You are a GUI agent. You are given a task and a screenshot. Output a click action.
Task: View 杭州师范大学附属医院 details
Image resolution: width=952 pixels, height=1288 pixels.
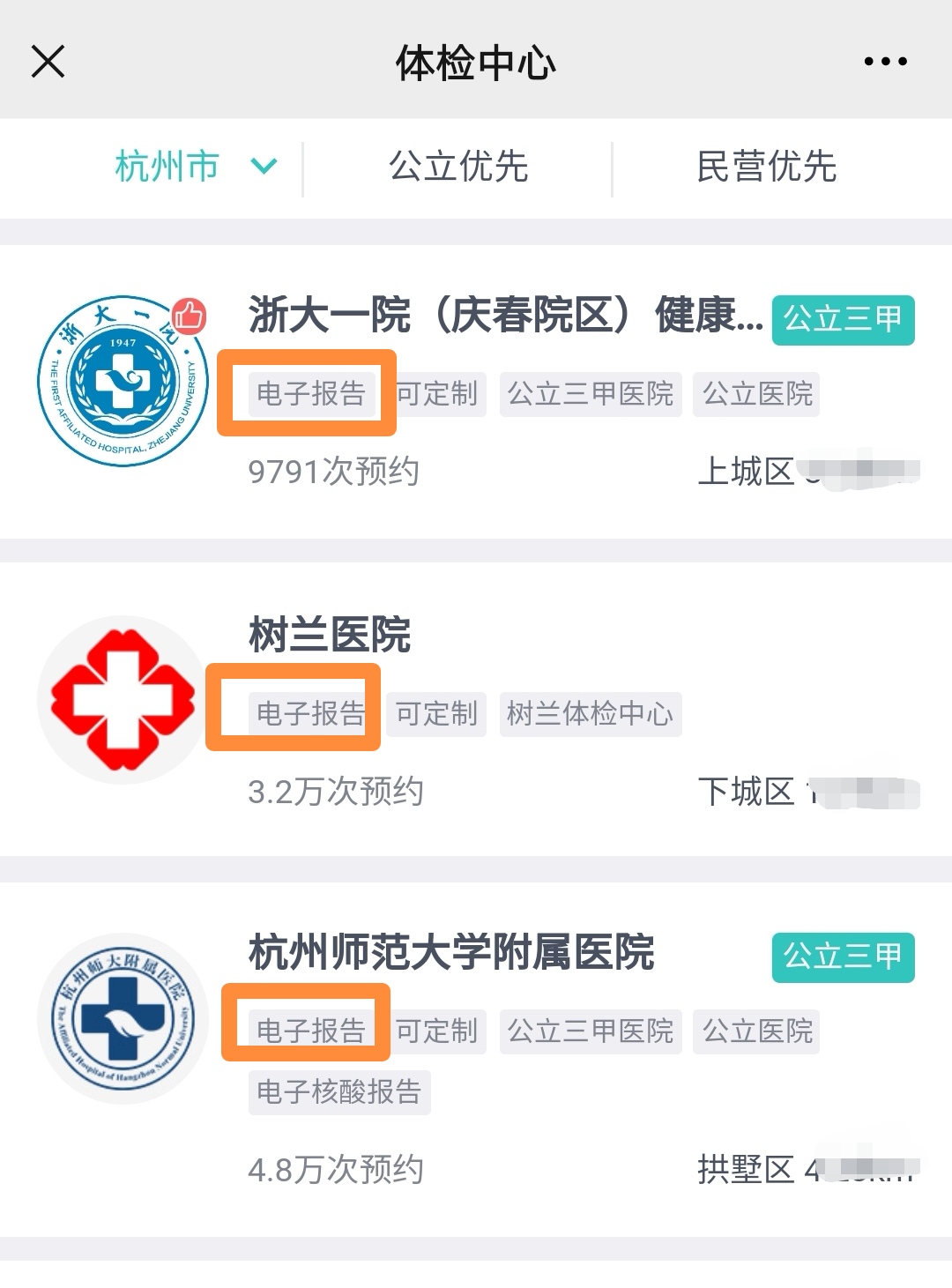tap(451, 953)
